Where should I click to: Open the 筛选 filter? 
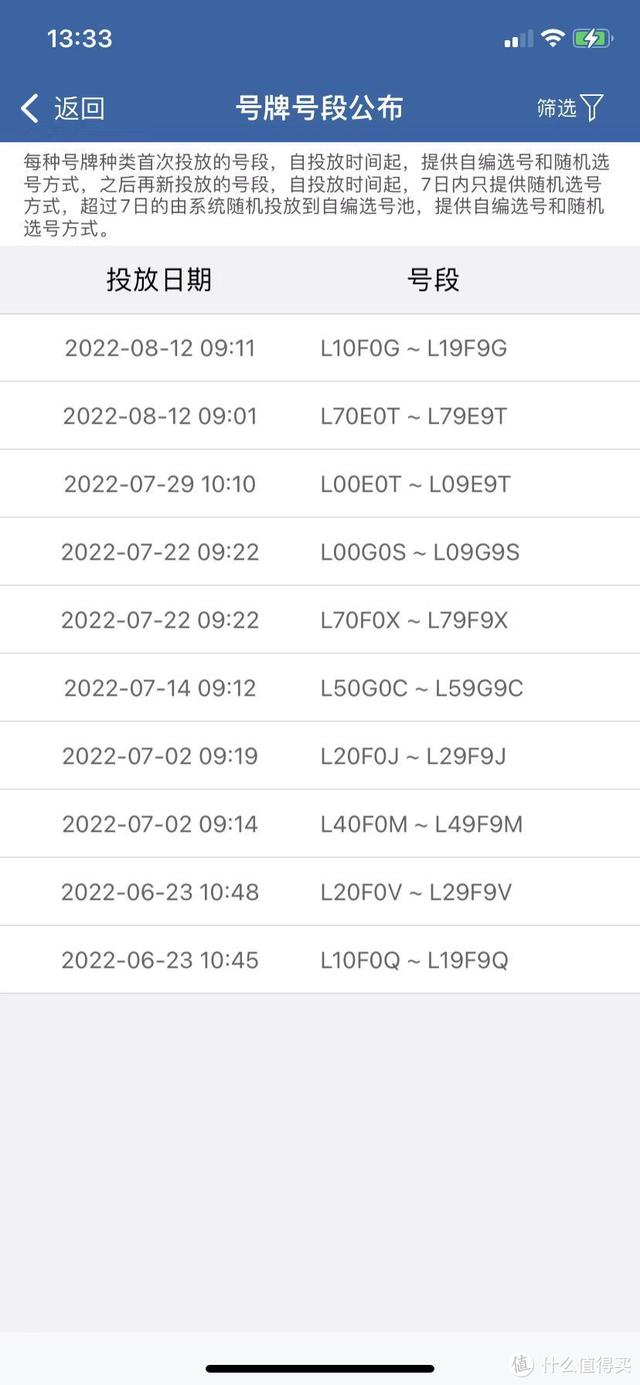571,108
